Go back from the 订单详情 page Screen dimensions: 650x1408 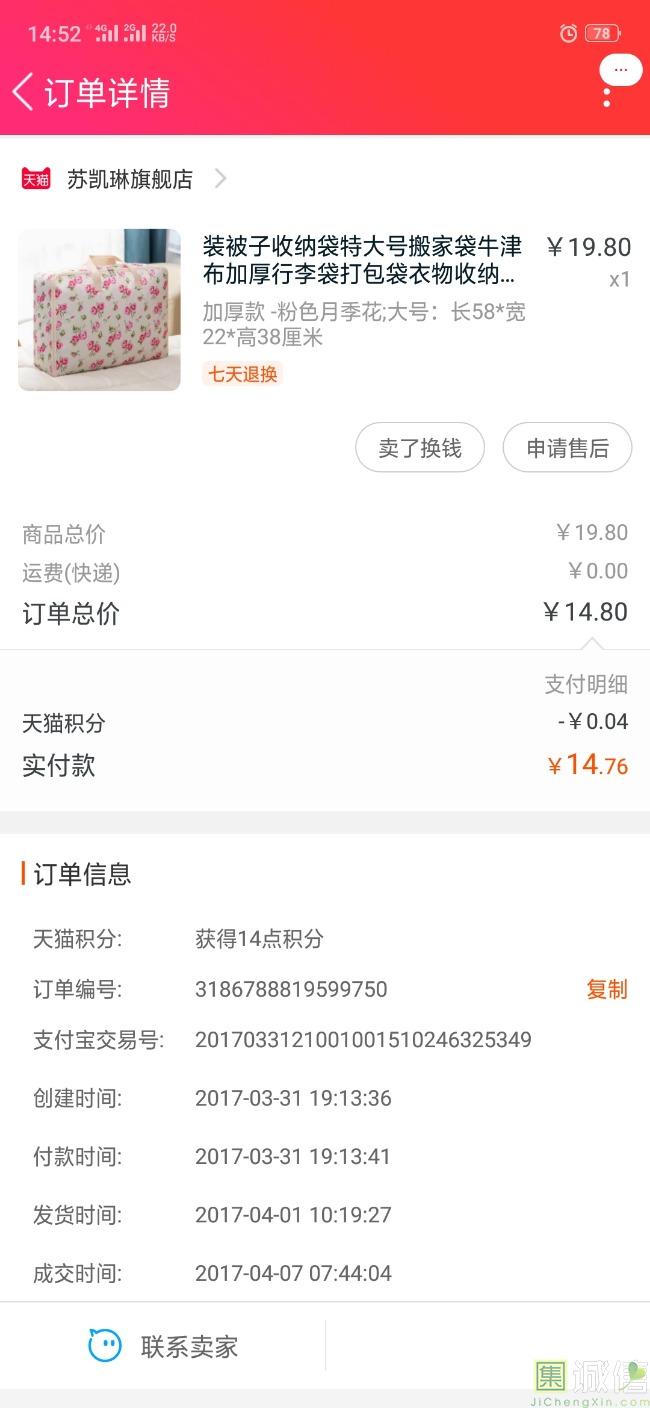click(23, 92)
